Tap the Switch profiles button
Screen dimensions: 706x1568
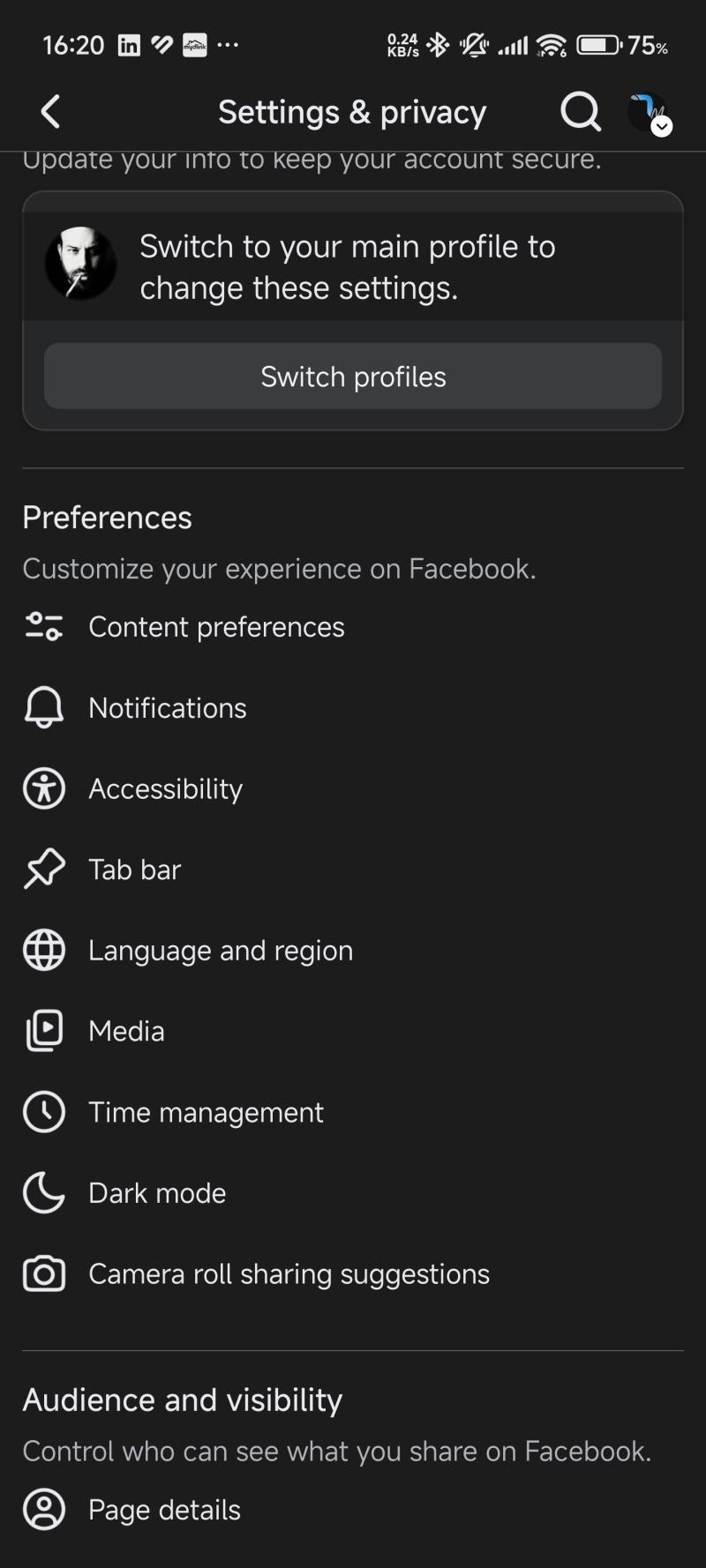(353, 377)
